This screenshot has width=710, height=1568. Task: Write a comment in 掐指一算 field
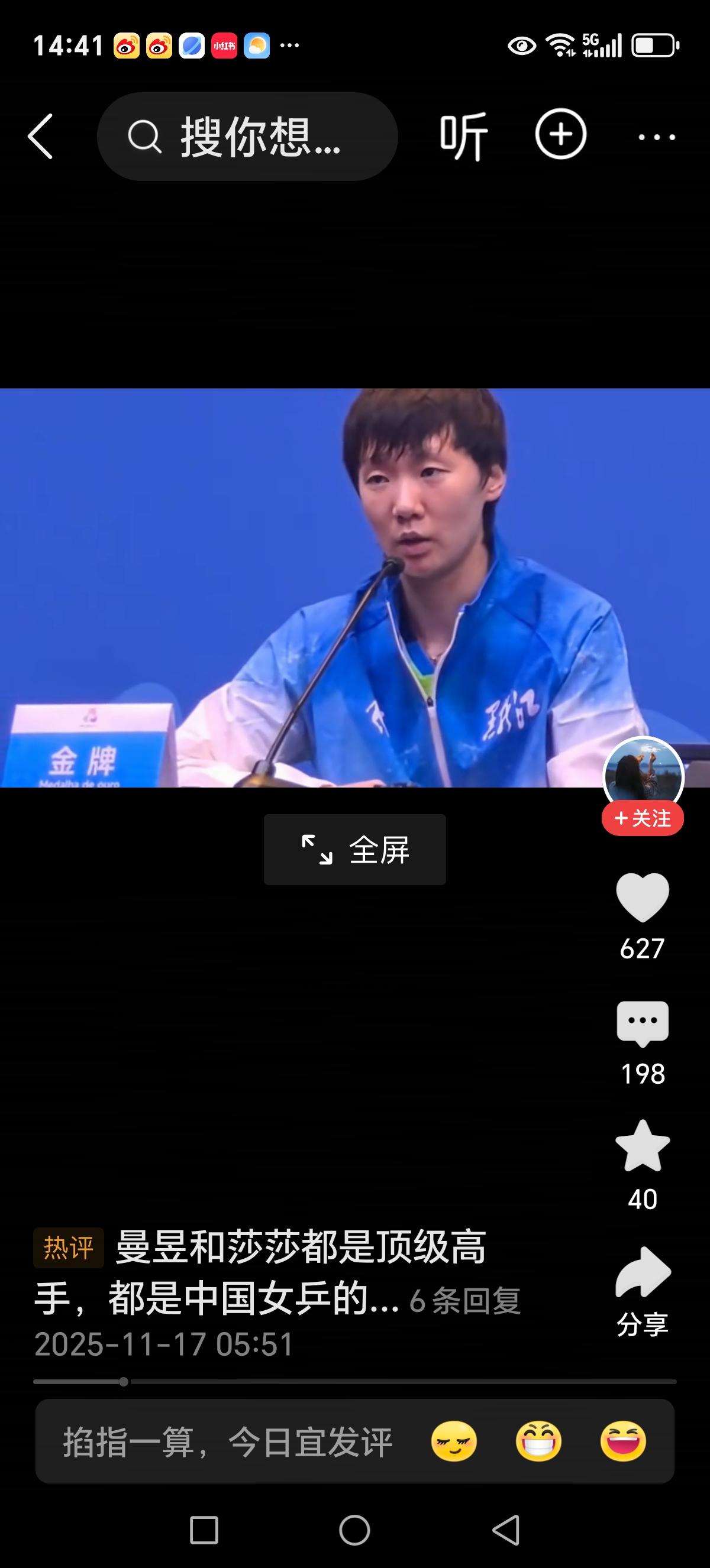[228, 1441]
